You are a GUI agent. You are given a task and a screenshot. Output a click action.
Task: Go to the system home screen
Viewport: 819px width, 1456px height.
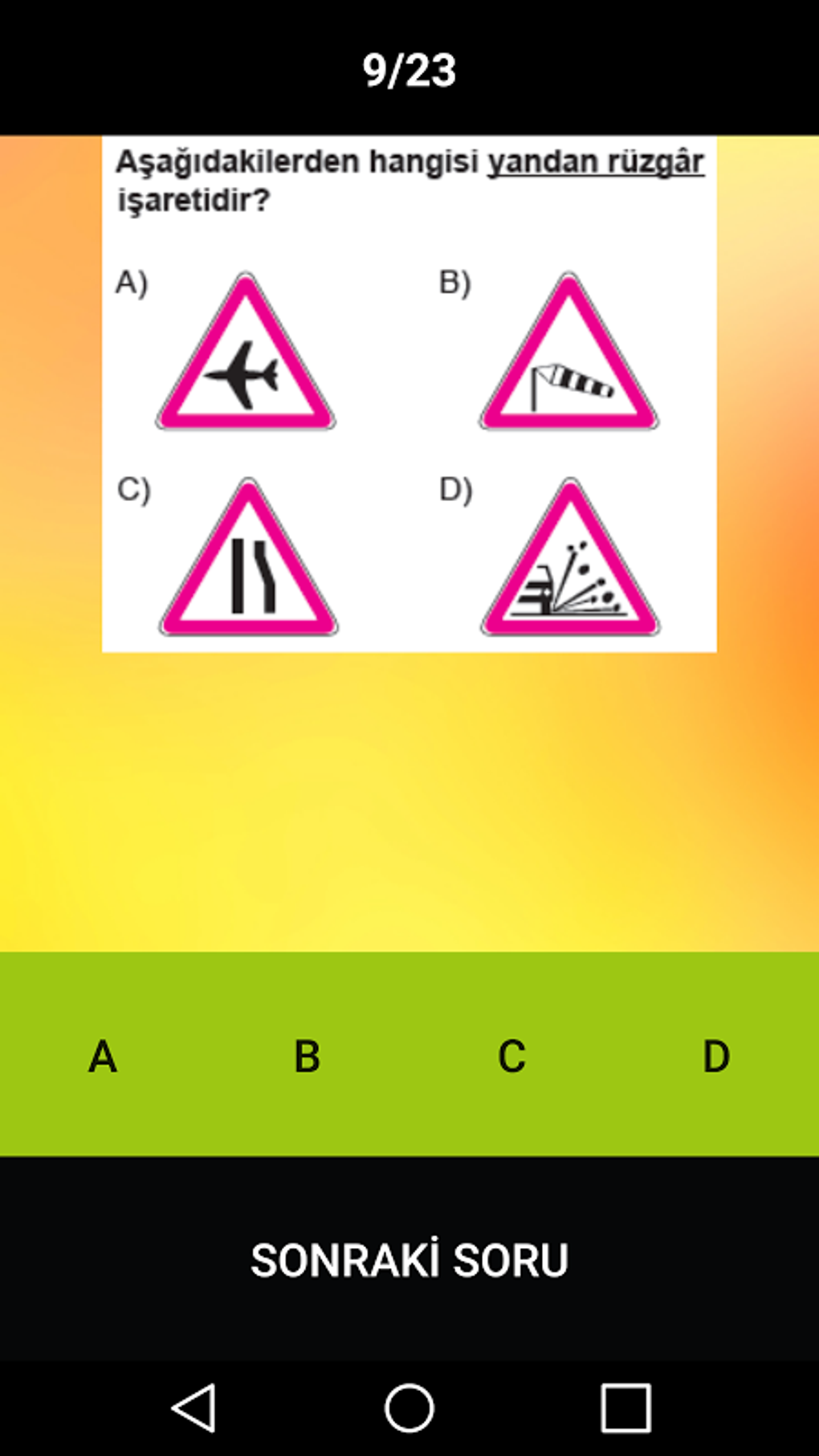pyautogui.click(x=409, y=1408)
